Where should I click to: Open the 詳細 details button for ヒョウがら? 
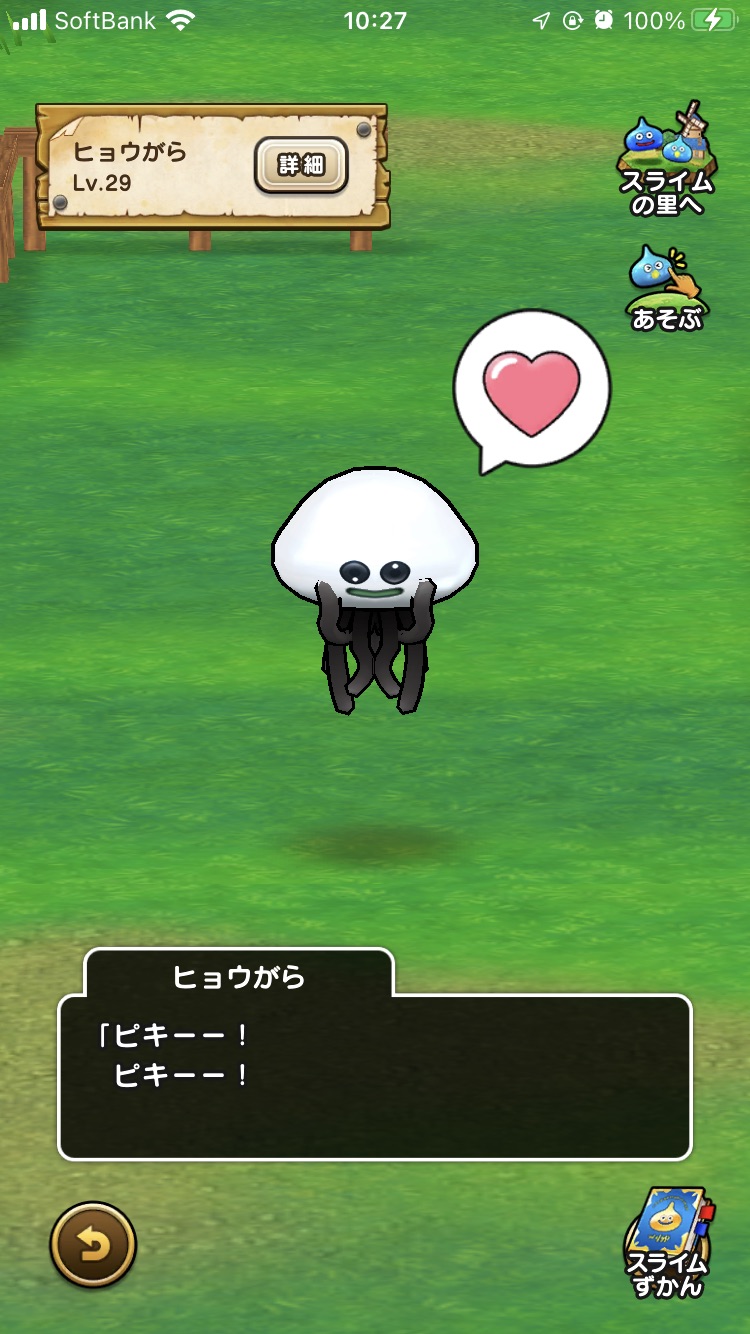(x=301, y=165)
